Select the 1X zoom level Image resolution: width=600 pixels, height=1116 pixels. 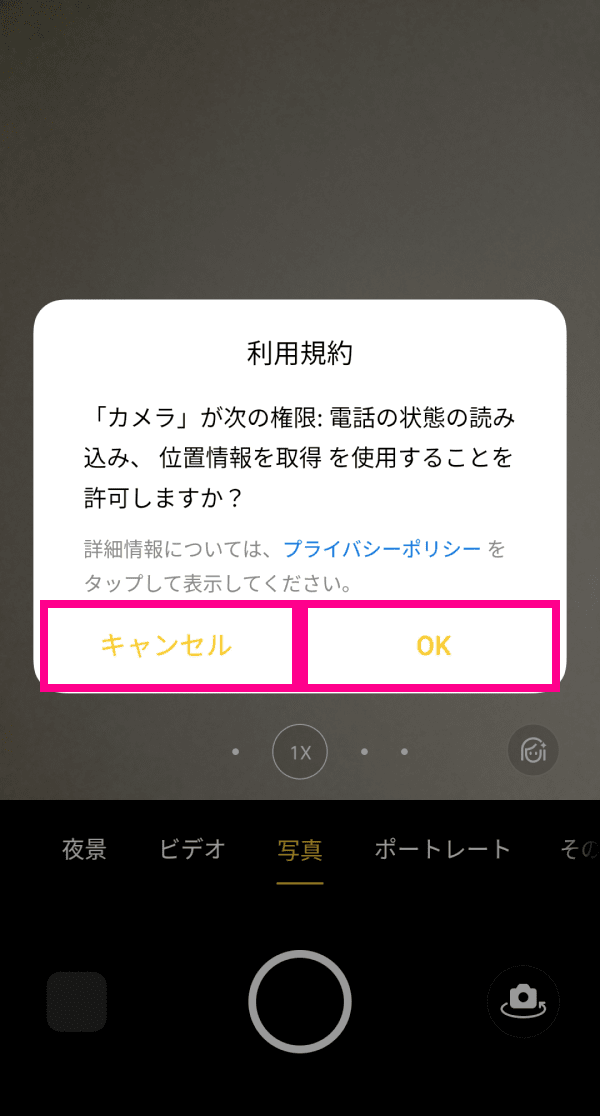(300, 751)
